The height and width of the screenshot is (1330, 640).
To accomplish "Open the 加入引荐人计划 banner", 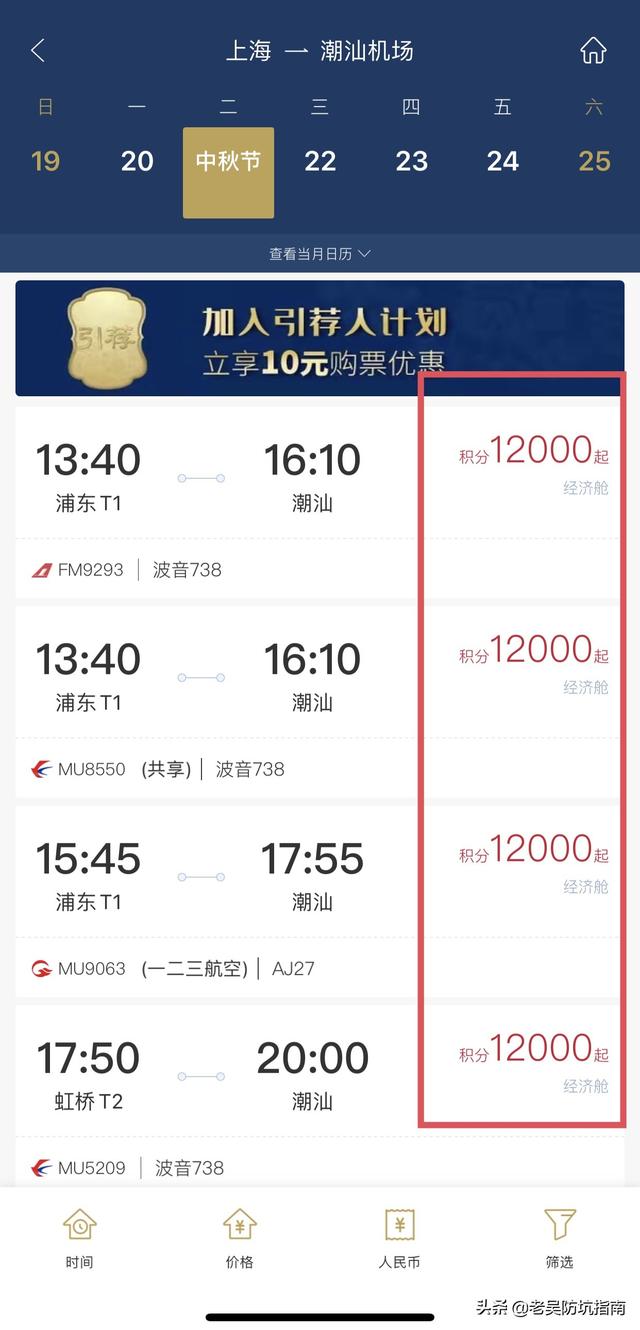I will pyautogui.click(x=320, y=338).
